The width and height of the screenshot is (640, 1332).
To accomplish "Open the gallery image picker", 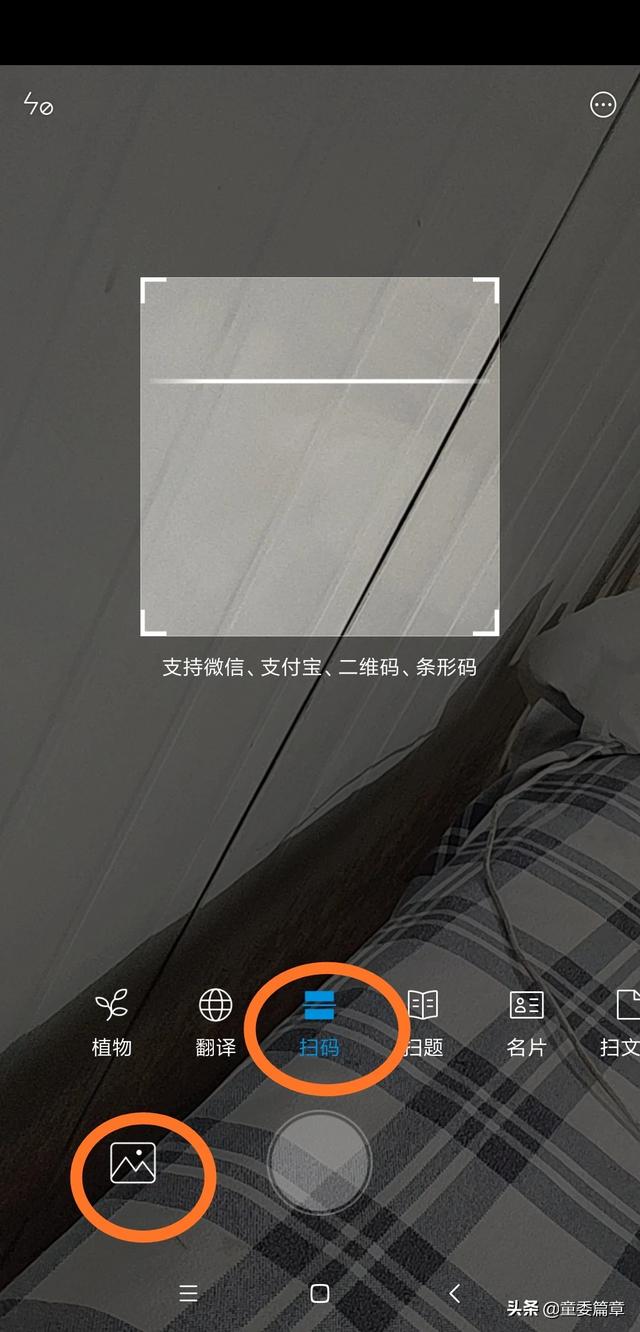I will [133, 1164].
